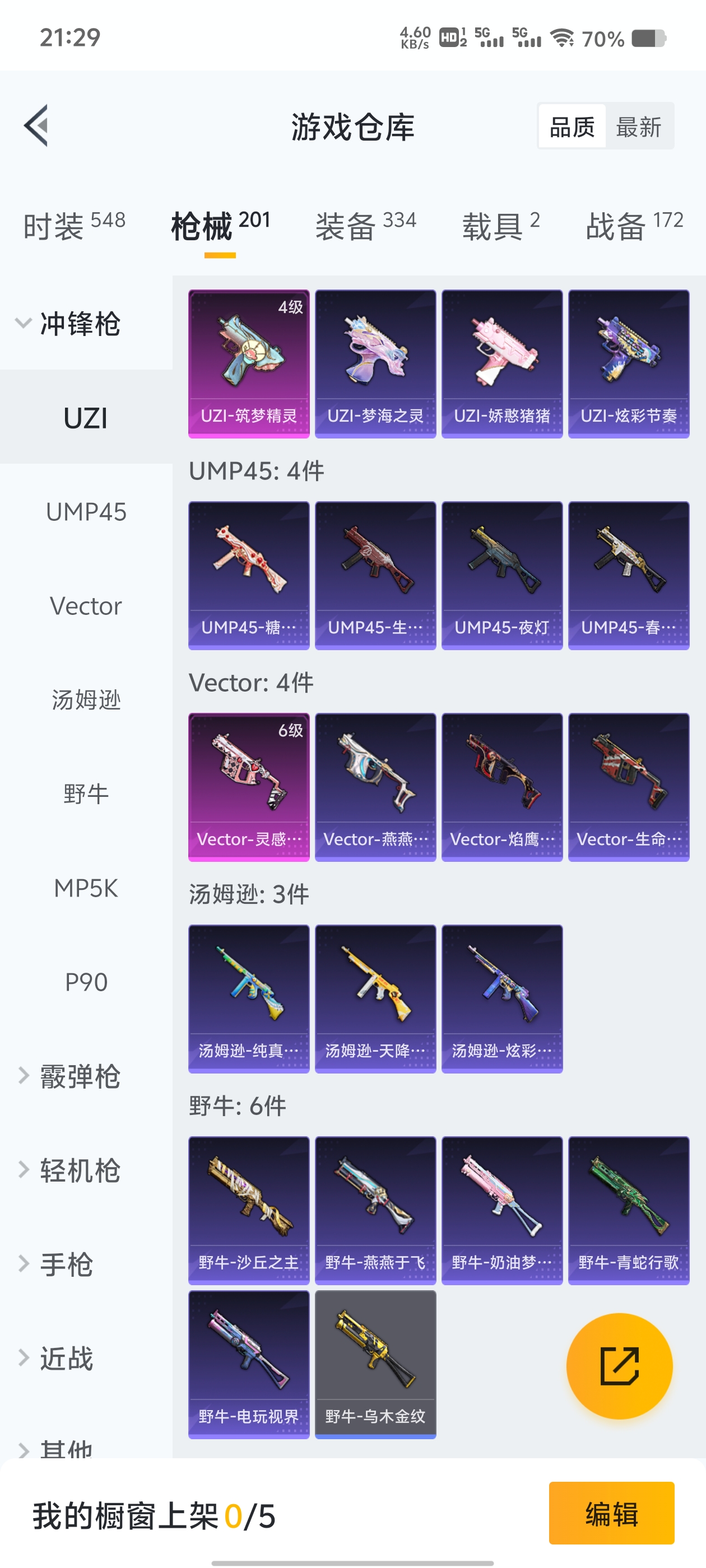Viewport: 706px width, 1568px height.
Task: Collapse the 冲锋枪 category
Action: pos(67,323)
